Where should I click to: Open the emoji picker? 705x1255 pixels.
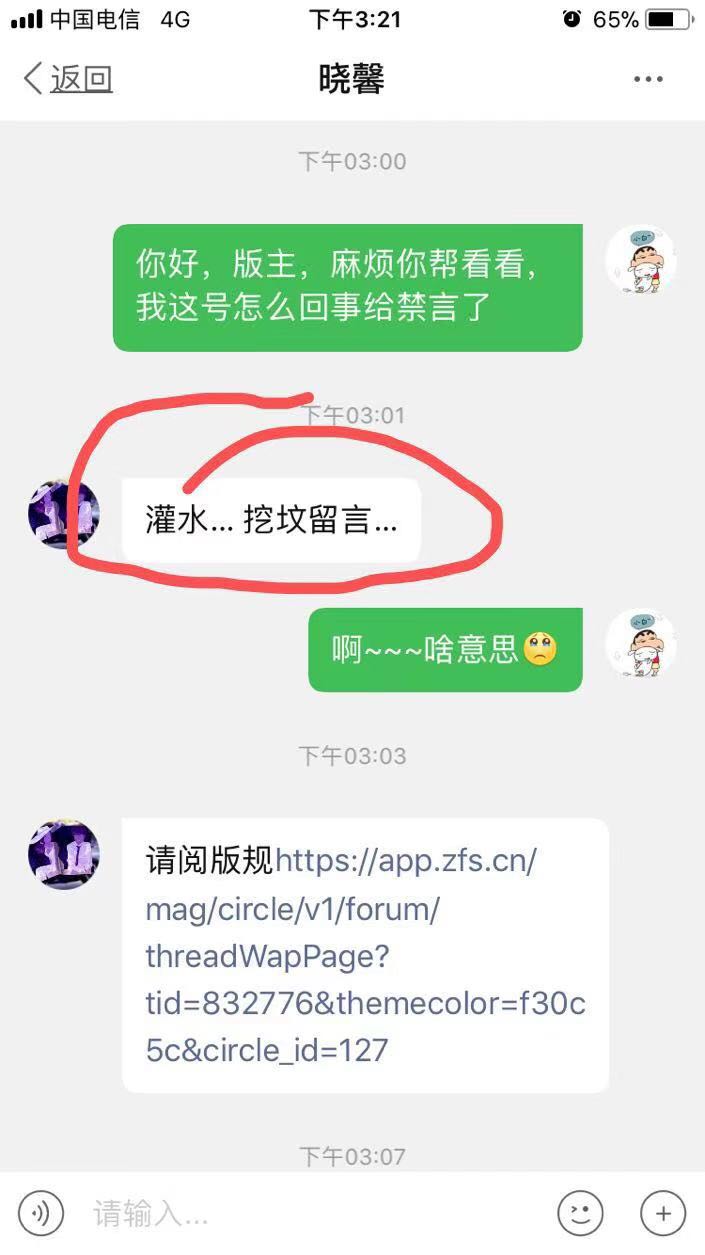pos(580,1213)
